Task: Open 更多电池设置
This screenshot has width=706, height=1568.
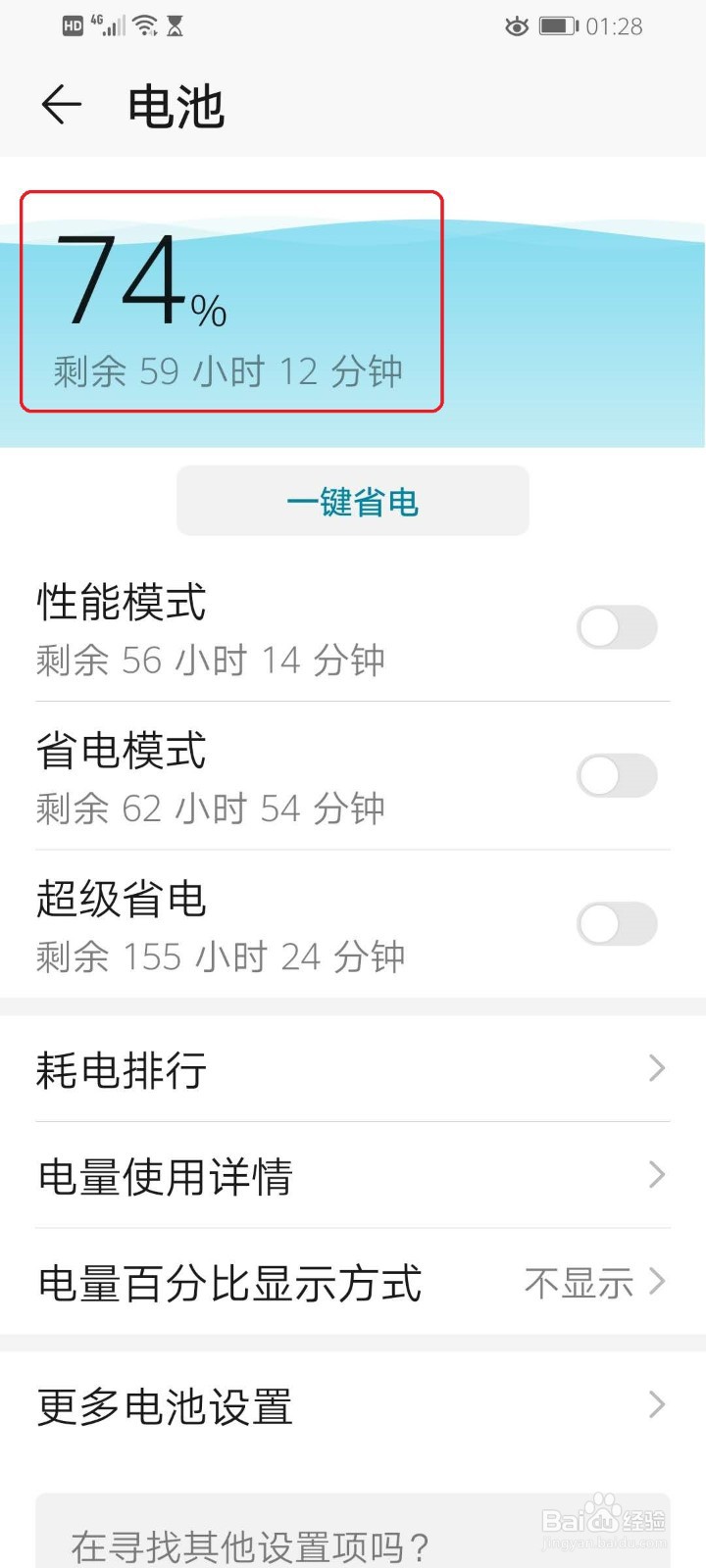Action: point(353,1405)
